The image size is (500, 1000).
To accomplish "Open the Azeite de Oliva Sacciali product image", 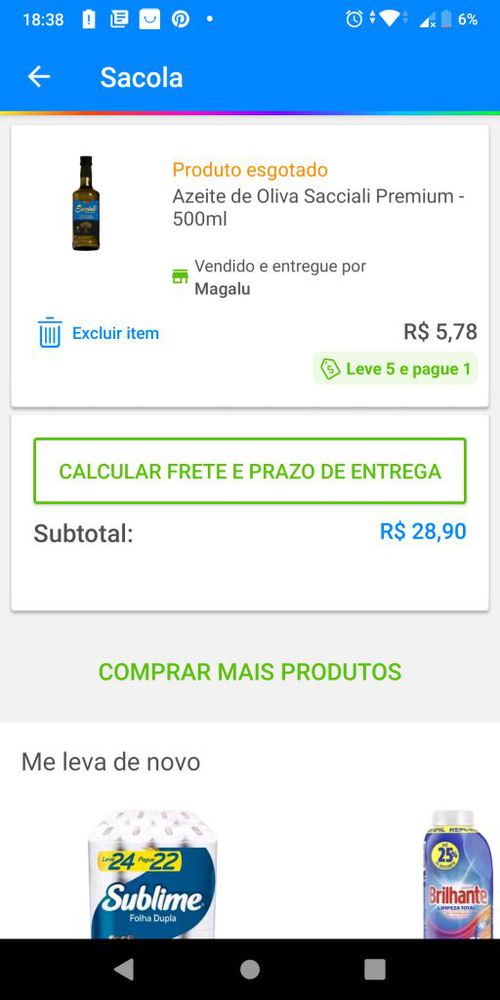I will click(x=86, y=203).
